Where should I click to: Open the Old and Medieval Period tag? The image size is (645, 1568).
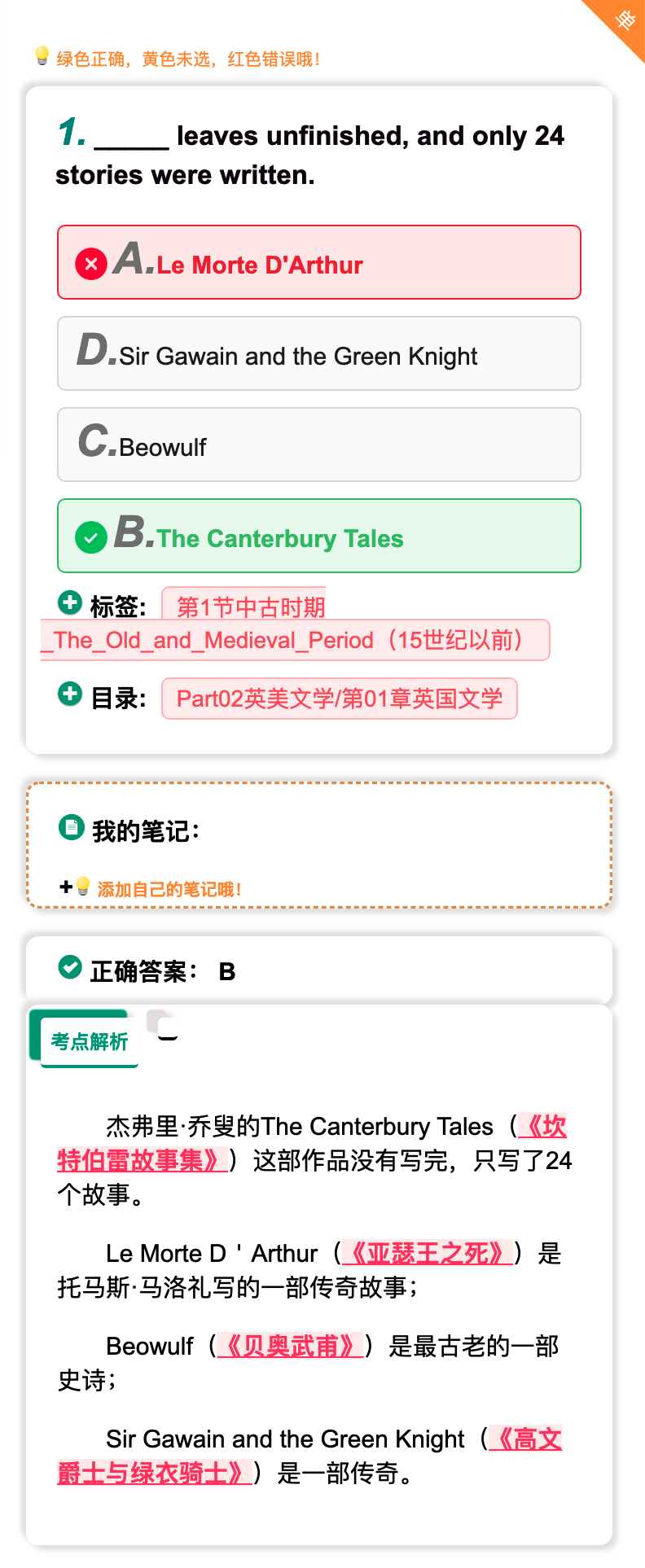click(x=293, y=640)
